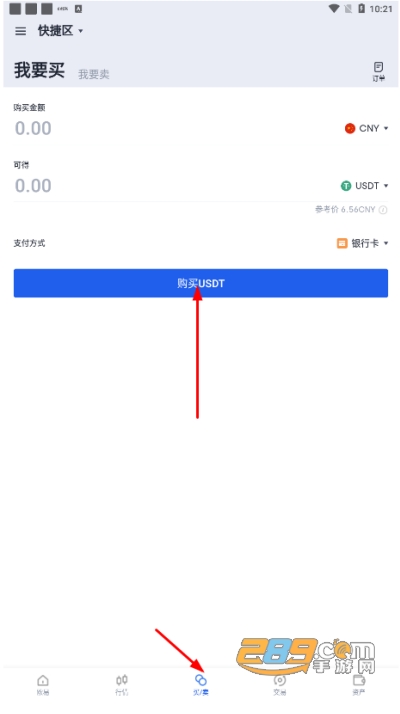Change the USDT coin dropdown
400x714 pixels.
[x=364, y=186]
